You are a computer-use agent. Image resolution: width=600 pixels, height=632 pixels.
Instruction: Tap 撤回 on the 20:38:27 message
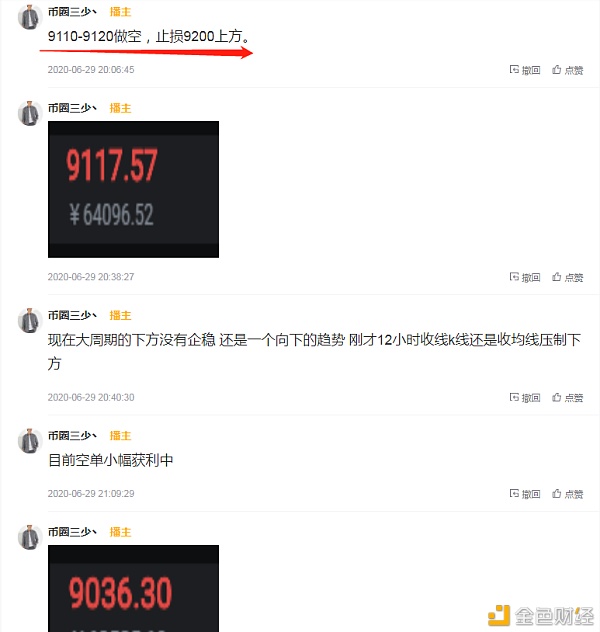525,277
